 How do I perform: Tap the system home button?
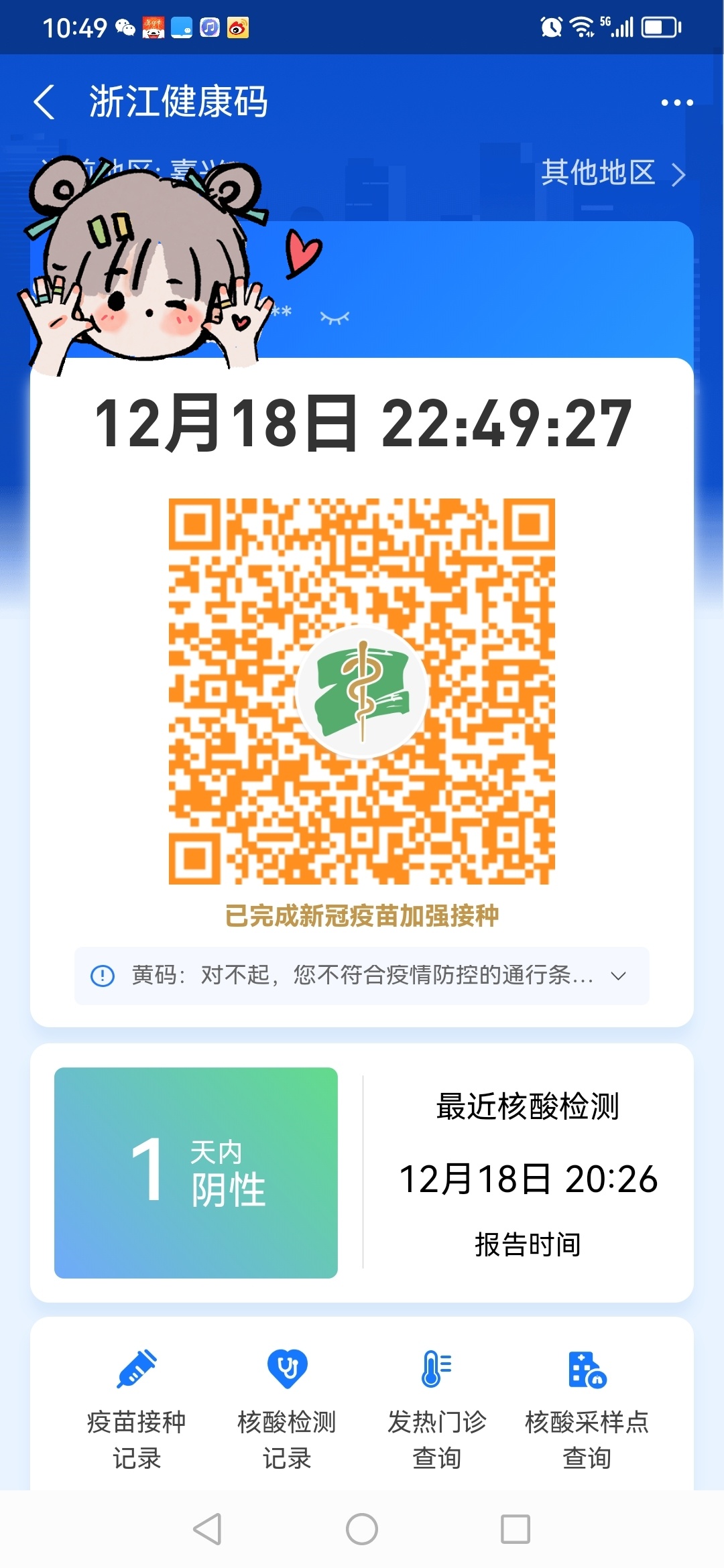(x=362, y=1529)
